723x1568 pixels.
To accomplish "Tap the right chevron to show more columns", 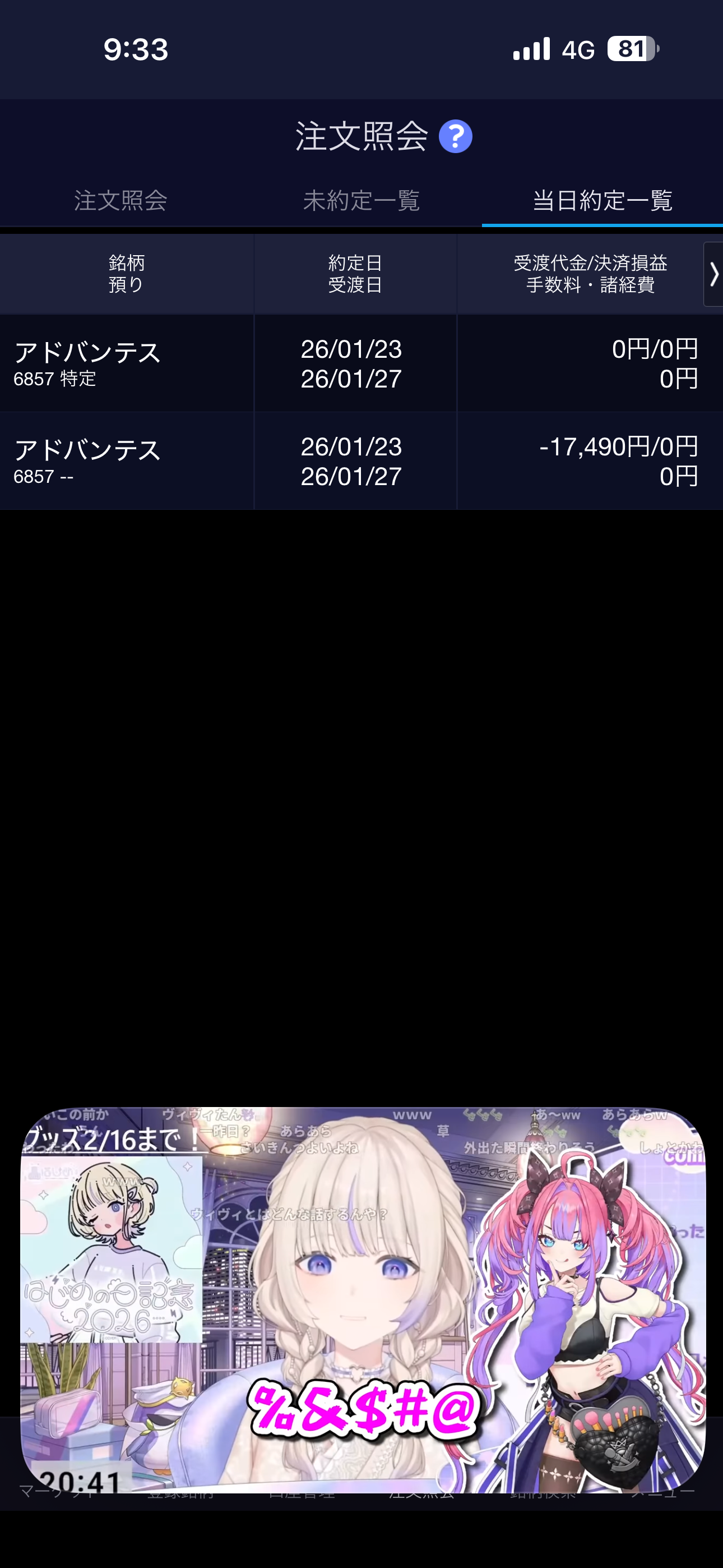I will pos(713,275).
